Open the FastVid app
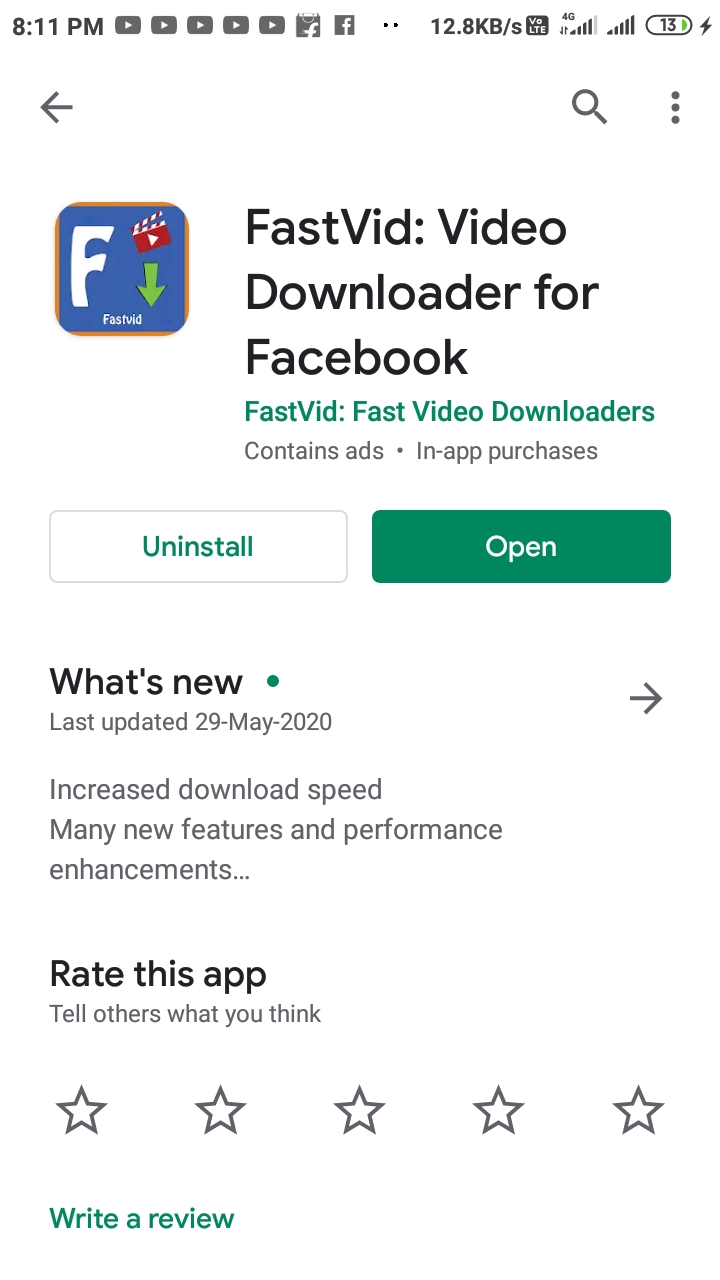The height and width of the screenshot is (1280, 720). [x=521, y=546]
